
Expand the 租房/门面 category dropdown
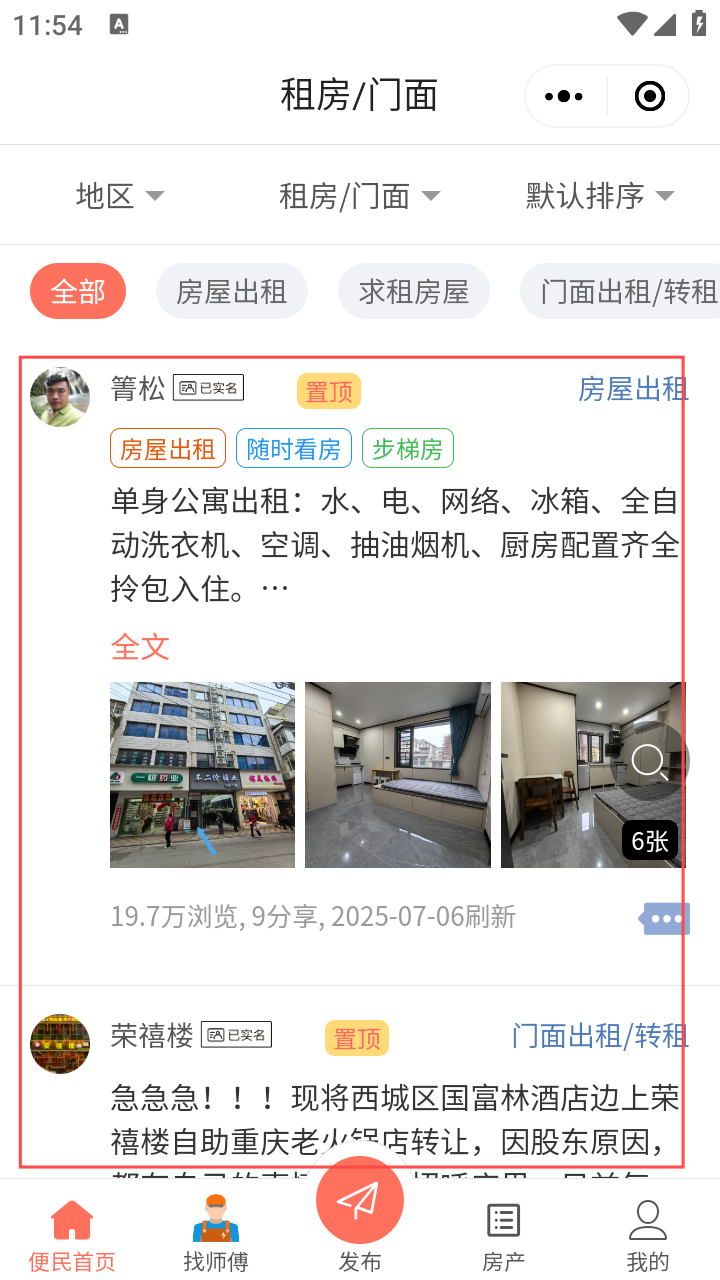(359, 196)
